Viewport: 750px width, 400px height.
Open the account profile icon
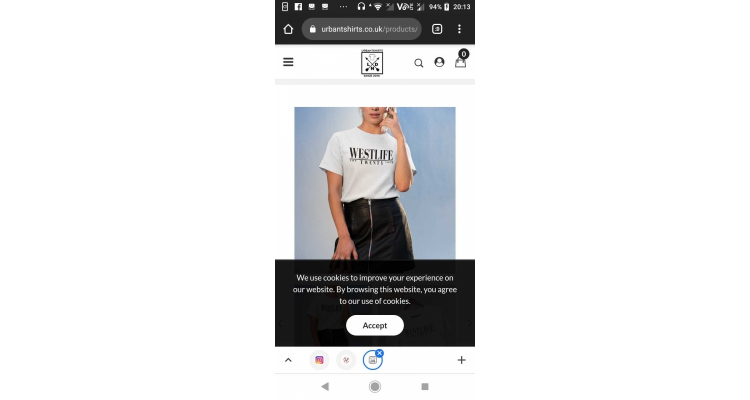(x=439, y=62)
